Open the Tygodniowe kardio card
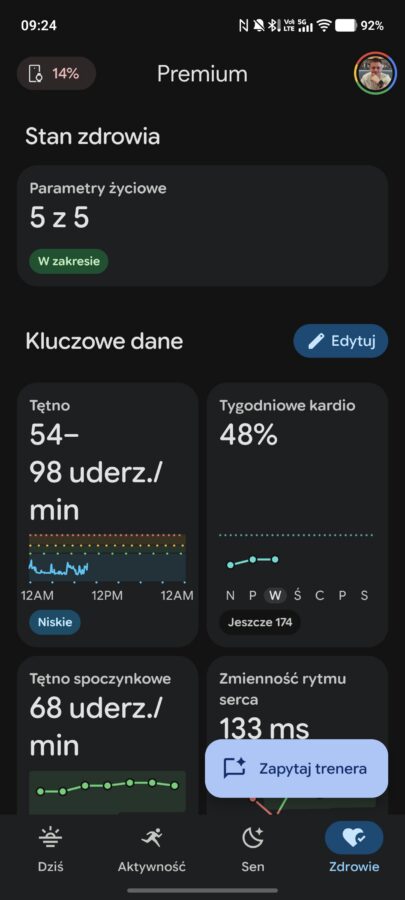405x900 pixels. (x=297, y=515)
